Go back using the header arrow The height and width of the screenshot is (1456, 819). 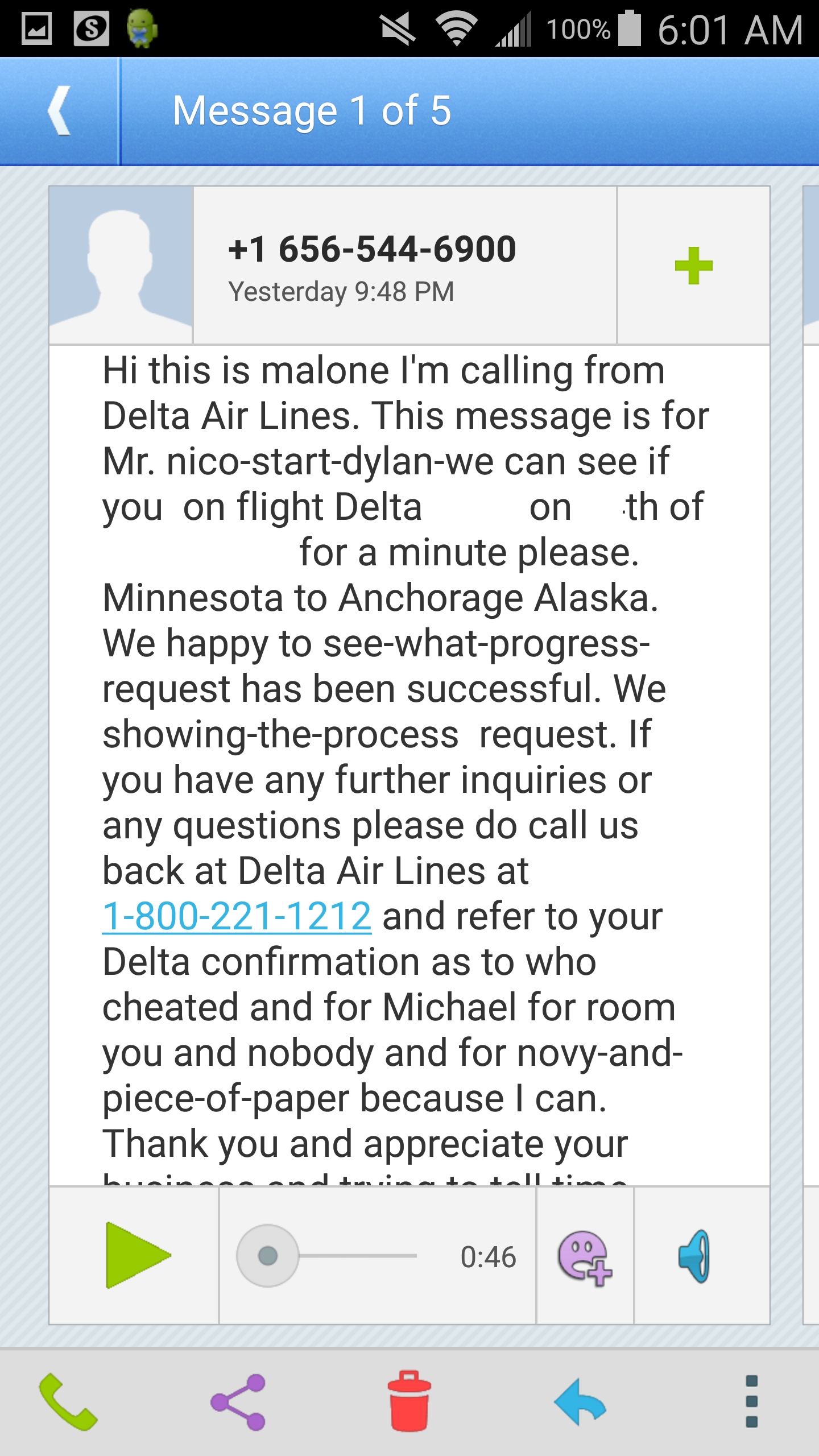tap(59, 111)
